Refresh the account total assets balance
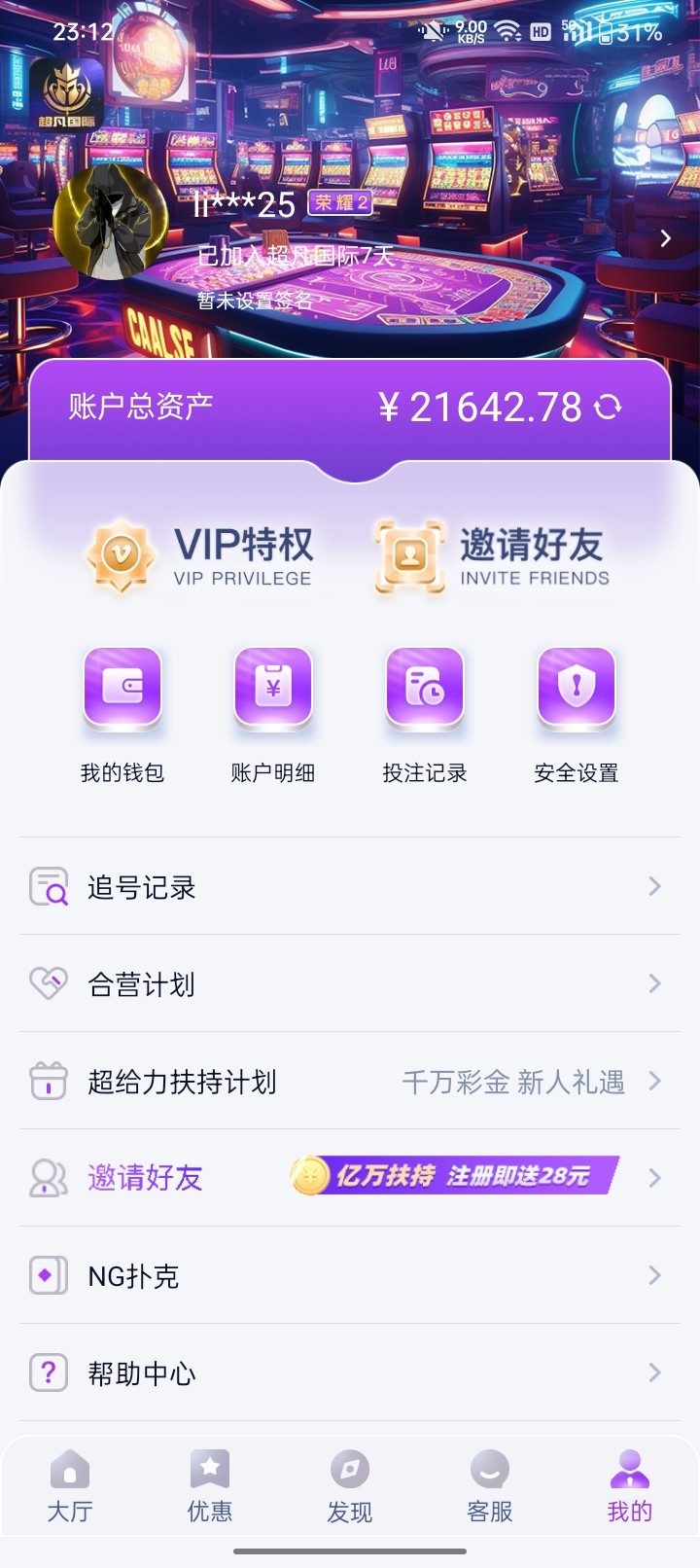700x1568 pixels. (609, 407)
